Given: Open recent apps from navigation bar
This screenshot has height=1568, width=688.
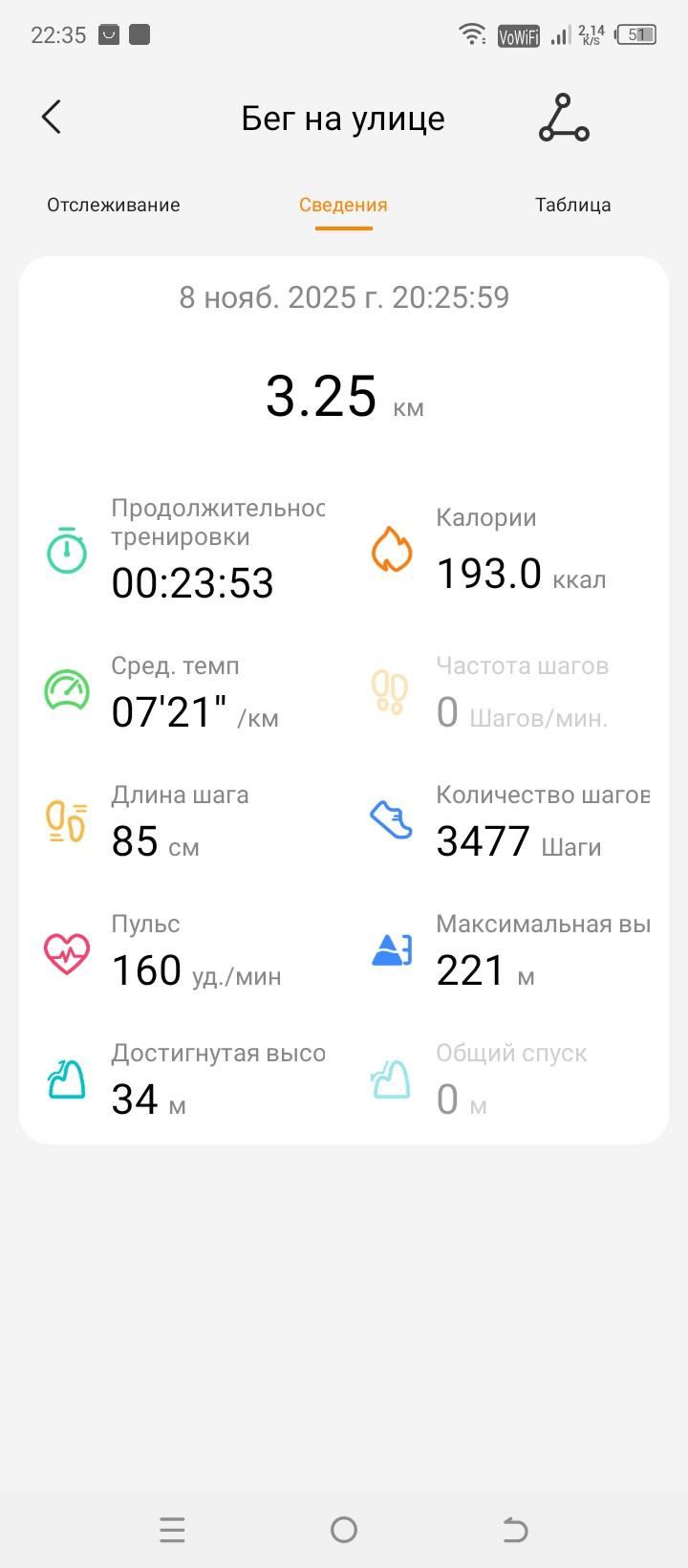Looking at the screenshot, I should [x=172, y=1530].
